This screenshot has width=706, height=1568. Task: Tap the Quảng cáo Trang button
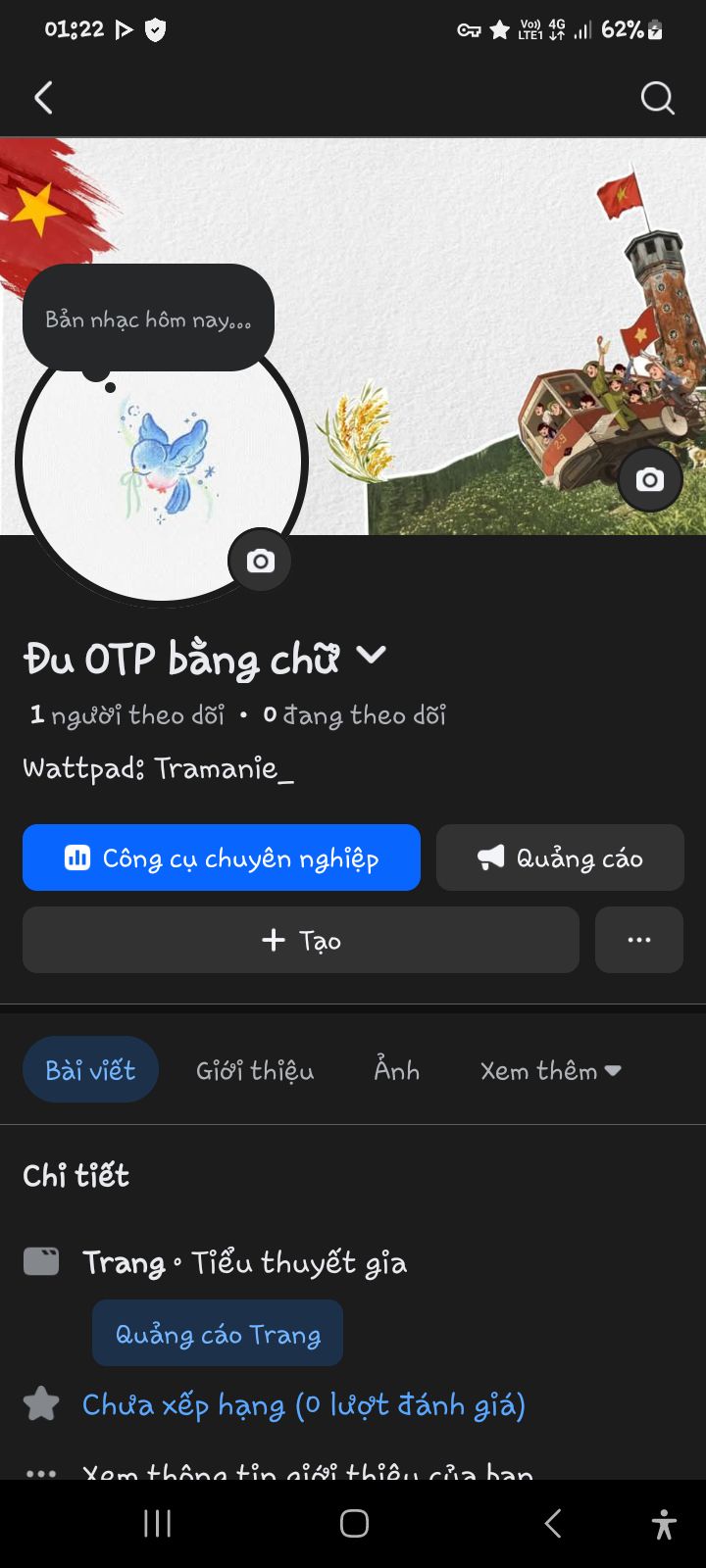click(218, 1334)
